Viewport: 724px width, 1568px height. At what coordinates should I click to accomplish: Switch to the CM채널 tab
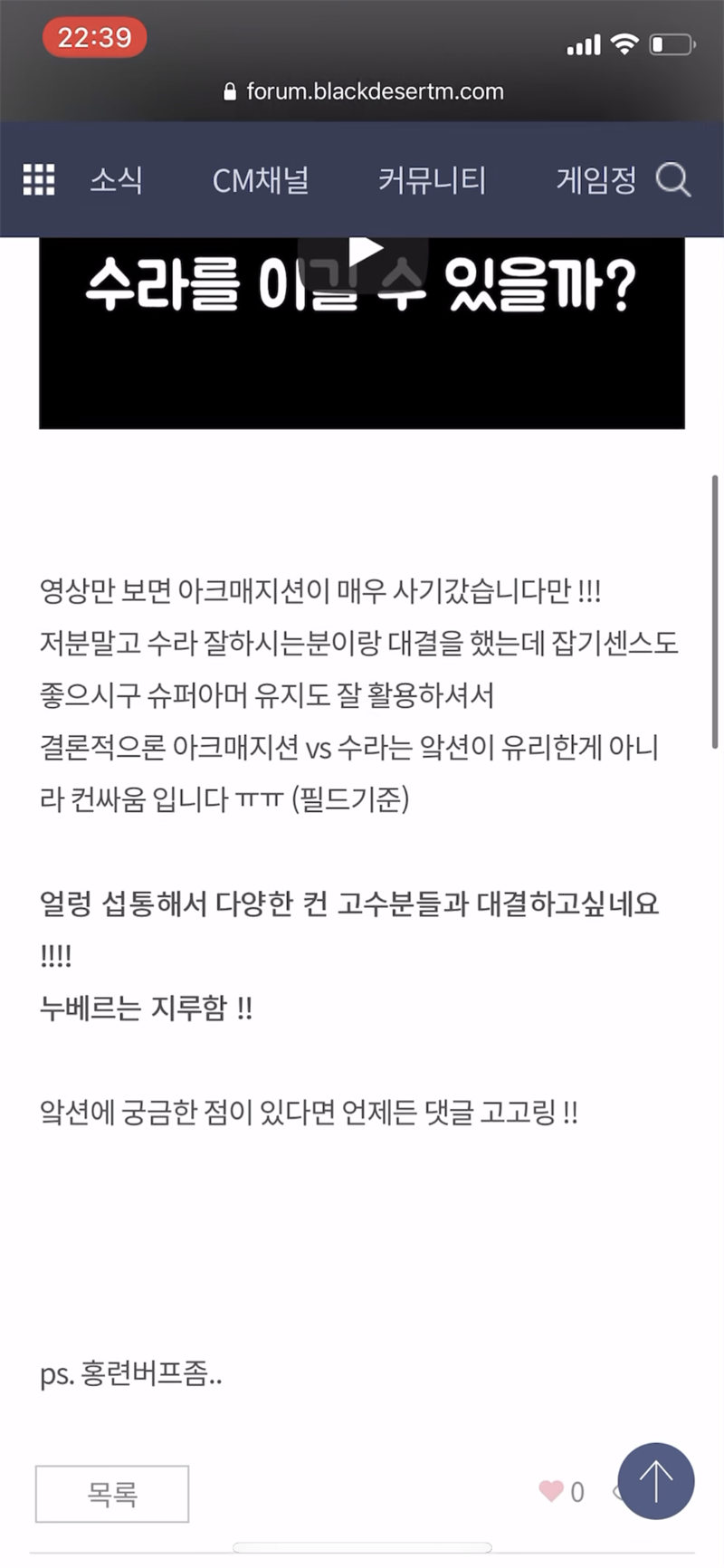[261, 180]
